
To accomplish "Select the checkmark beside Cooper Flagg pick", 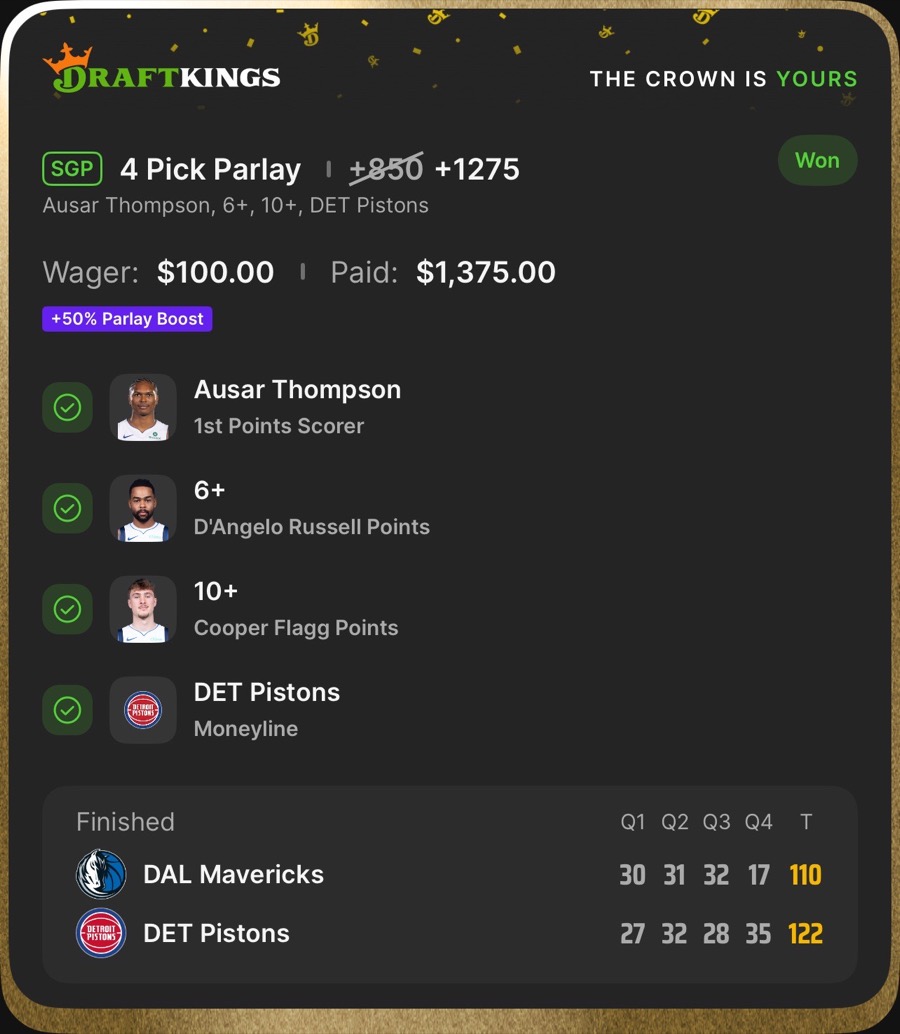I will (67, 609).
